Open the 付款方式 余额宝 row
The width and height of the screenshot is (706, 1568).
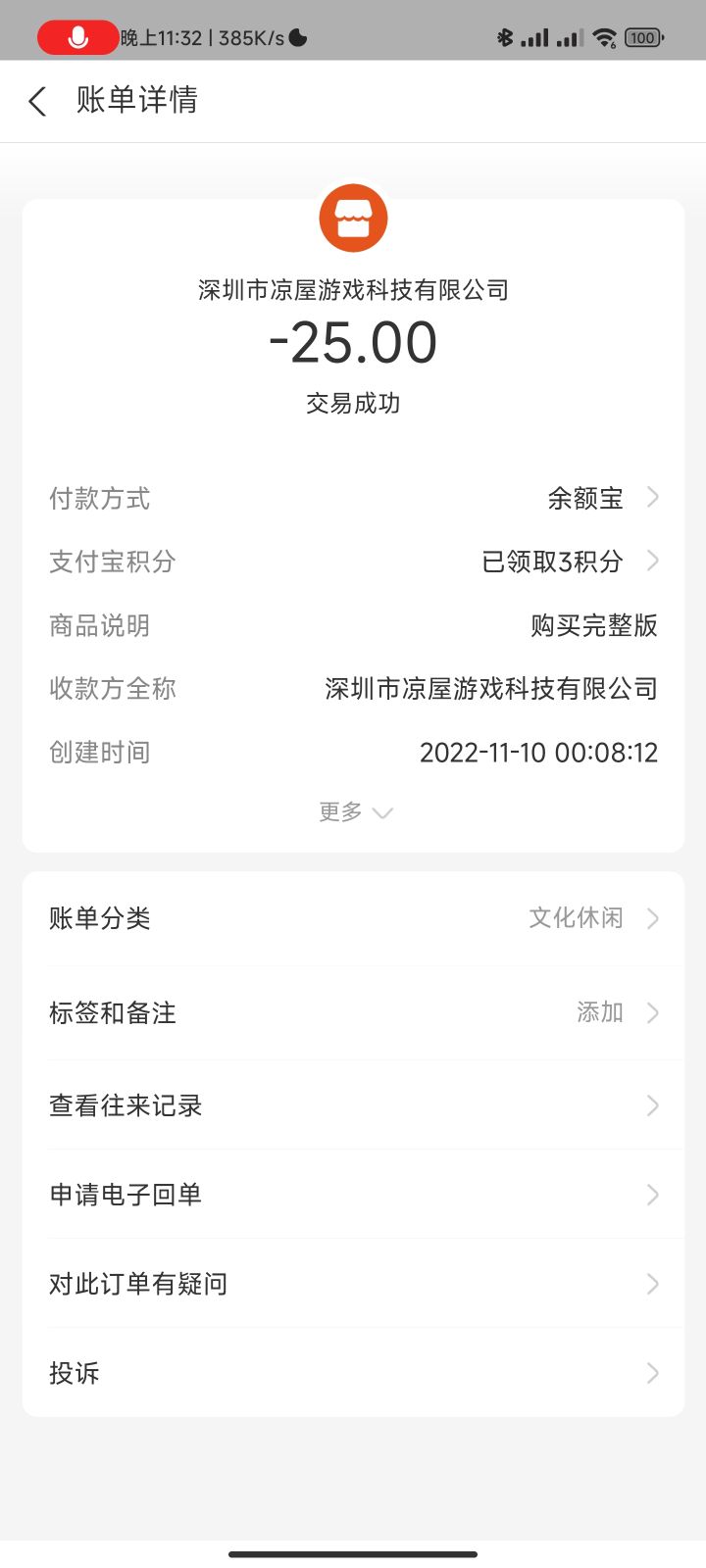[x=353, y=499]
